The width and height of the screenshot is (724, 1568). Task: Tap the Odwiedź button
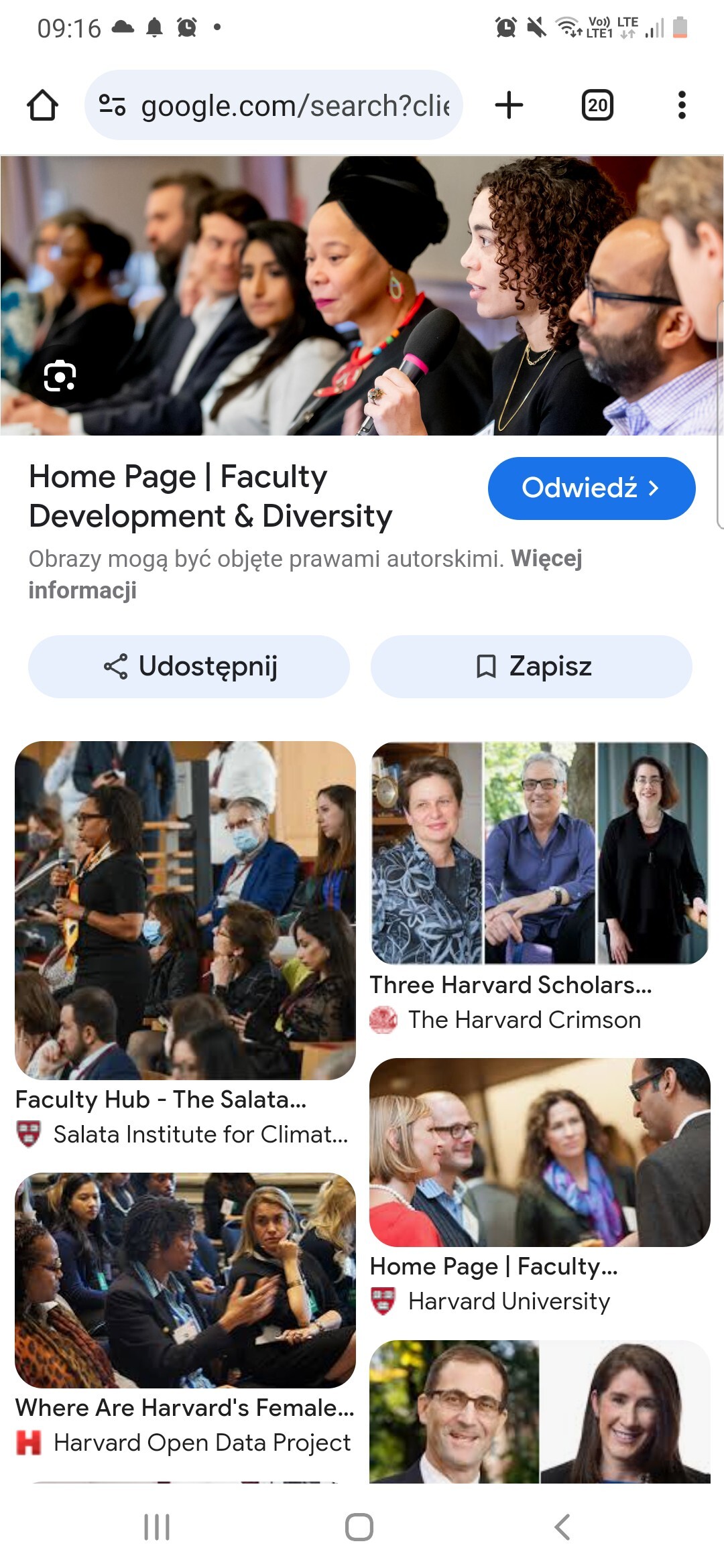point(591,488)
